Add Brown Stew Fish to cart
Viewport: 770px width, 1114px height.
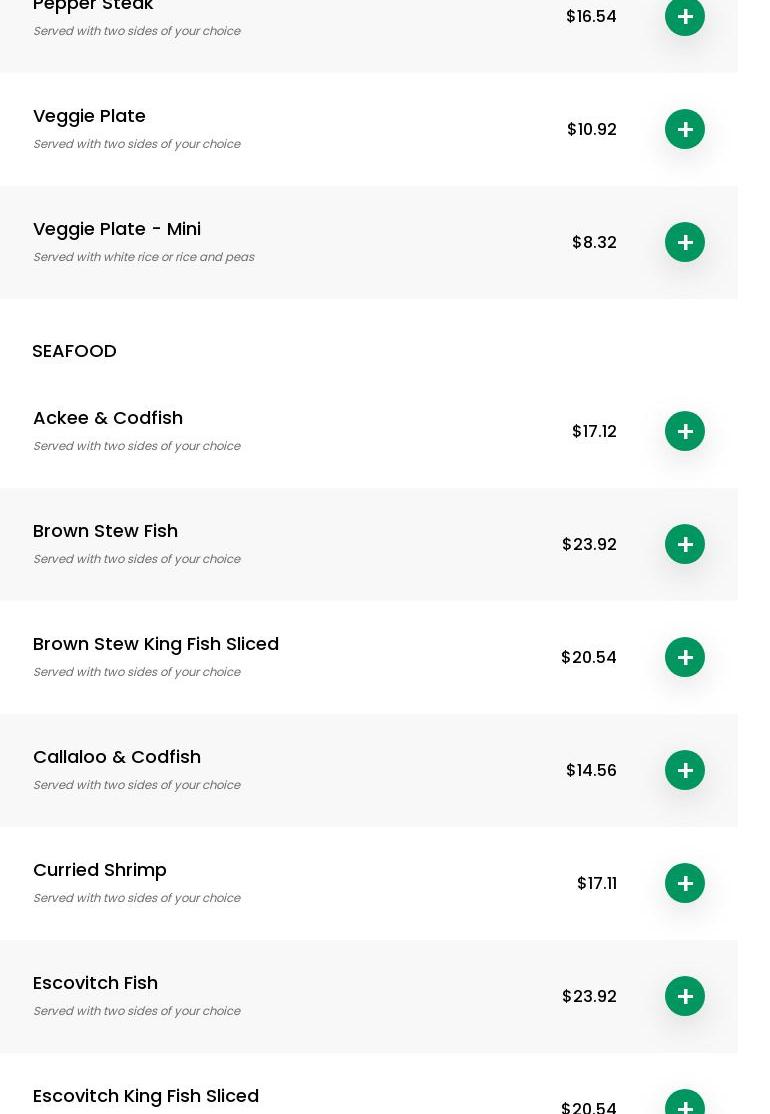[x=685, y=544]
